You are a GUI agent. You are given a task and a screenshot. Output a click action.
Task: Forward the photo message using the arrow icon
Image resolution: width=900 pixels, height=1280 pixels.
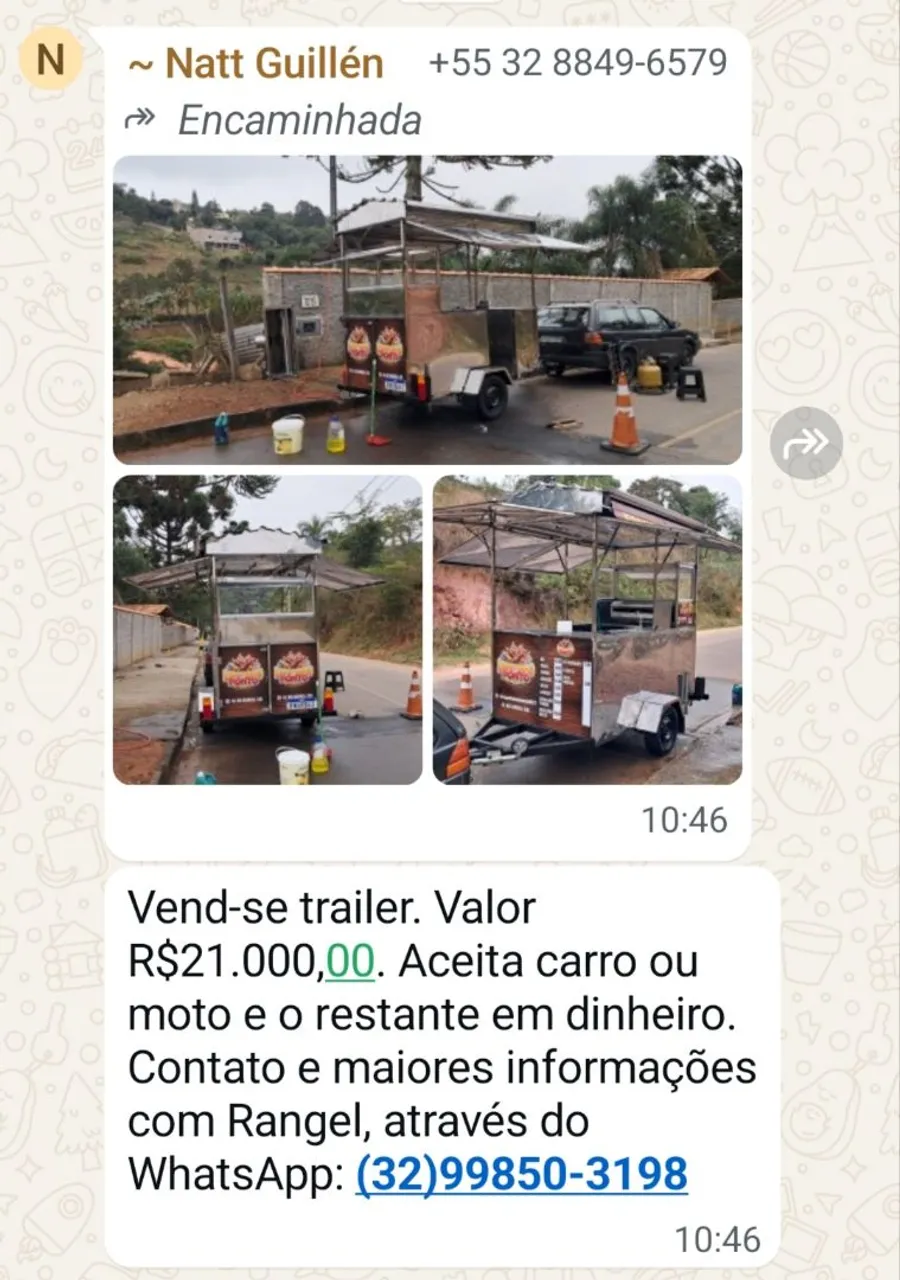pos(806,443)
